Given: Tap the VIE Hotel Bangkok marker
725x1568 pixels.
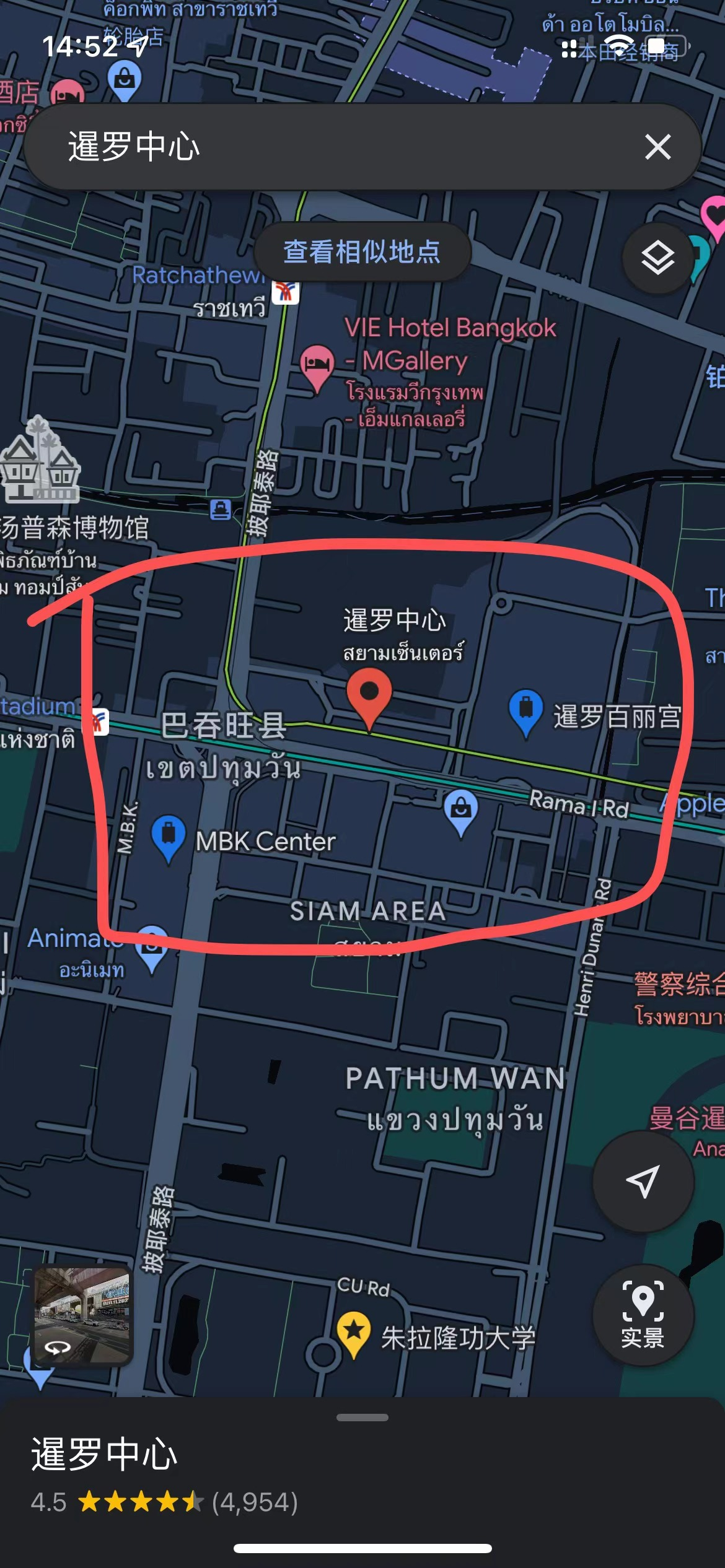Looking at the screenshot, I should pyautogui.click(x=317, y=365).
